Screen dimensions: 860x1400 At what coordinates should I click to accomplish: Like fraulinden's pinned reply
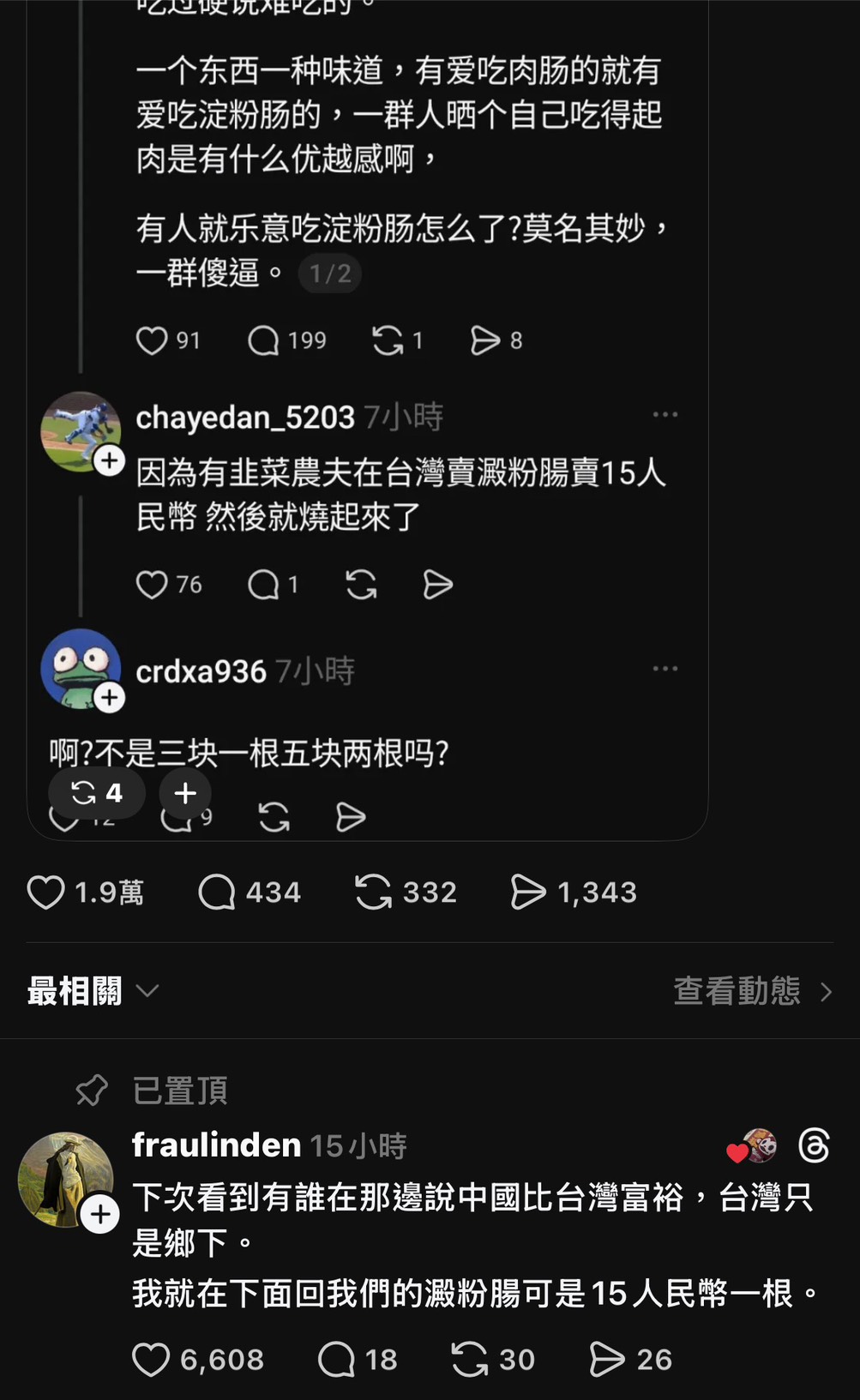coord(151,1360)
